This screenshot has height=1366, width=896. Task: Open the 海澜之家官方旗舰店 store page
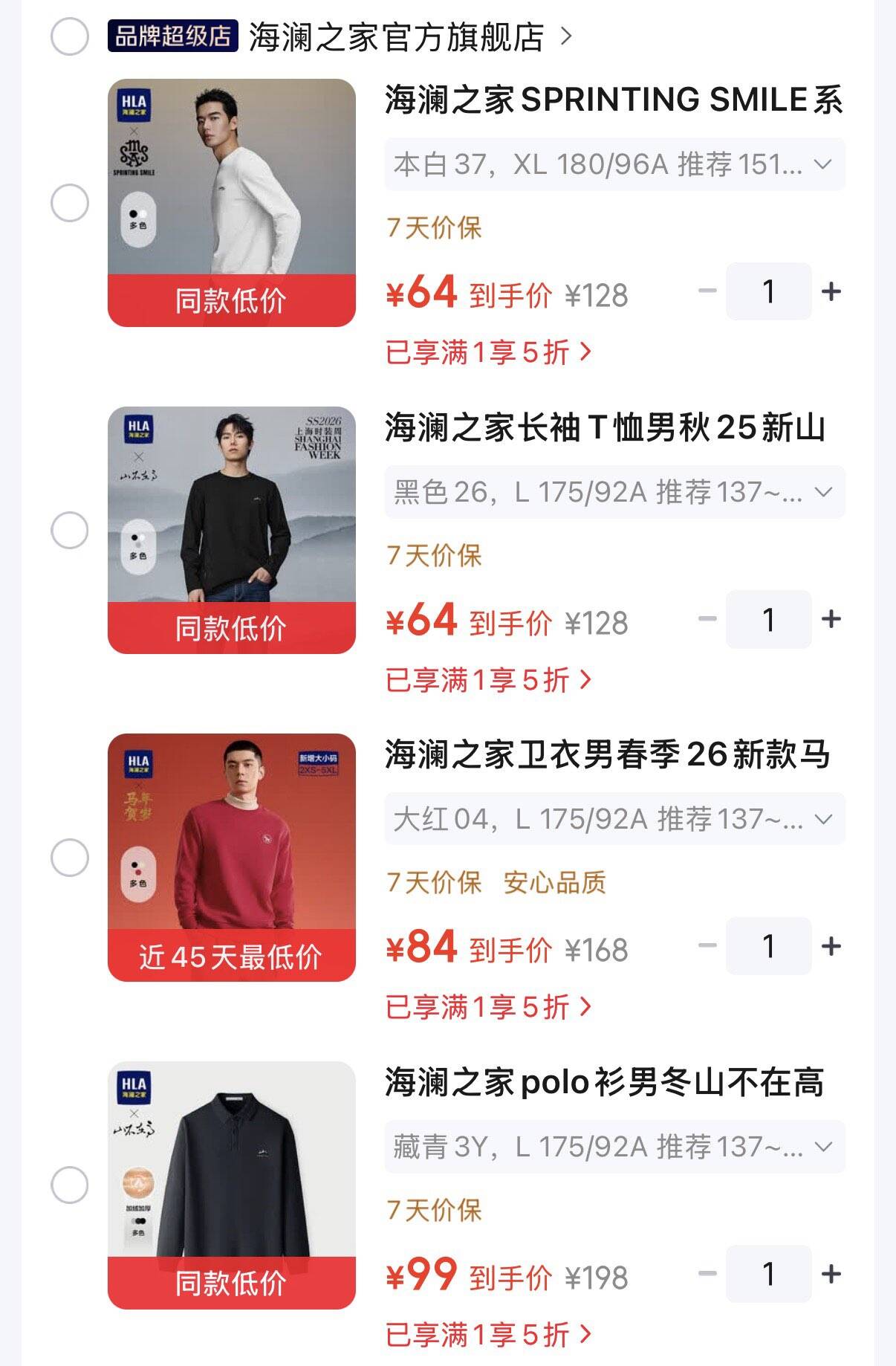(x=410, y=36)
